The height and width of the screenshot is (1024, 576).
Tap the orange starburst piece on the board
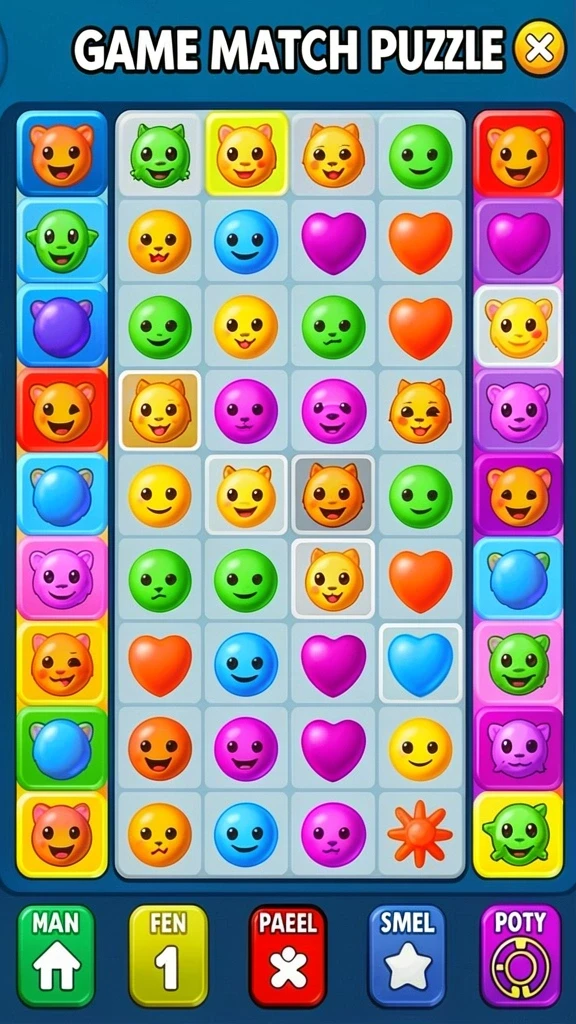click(420, 834)
